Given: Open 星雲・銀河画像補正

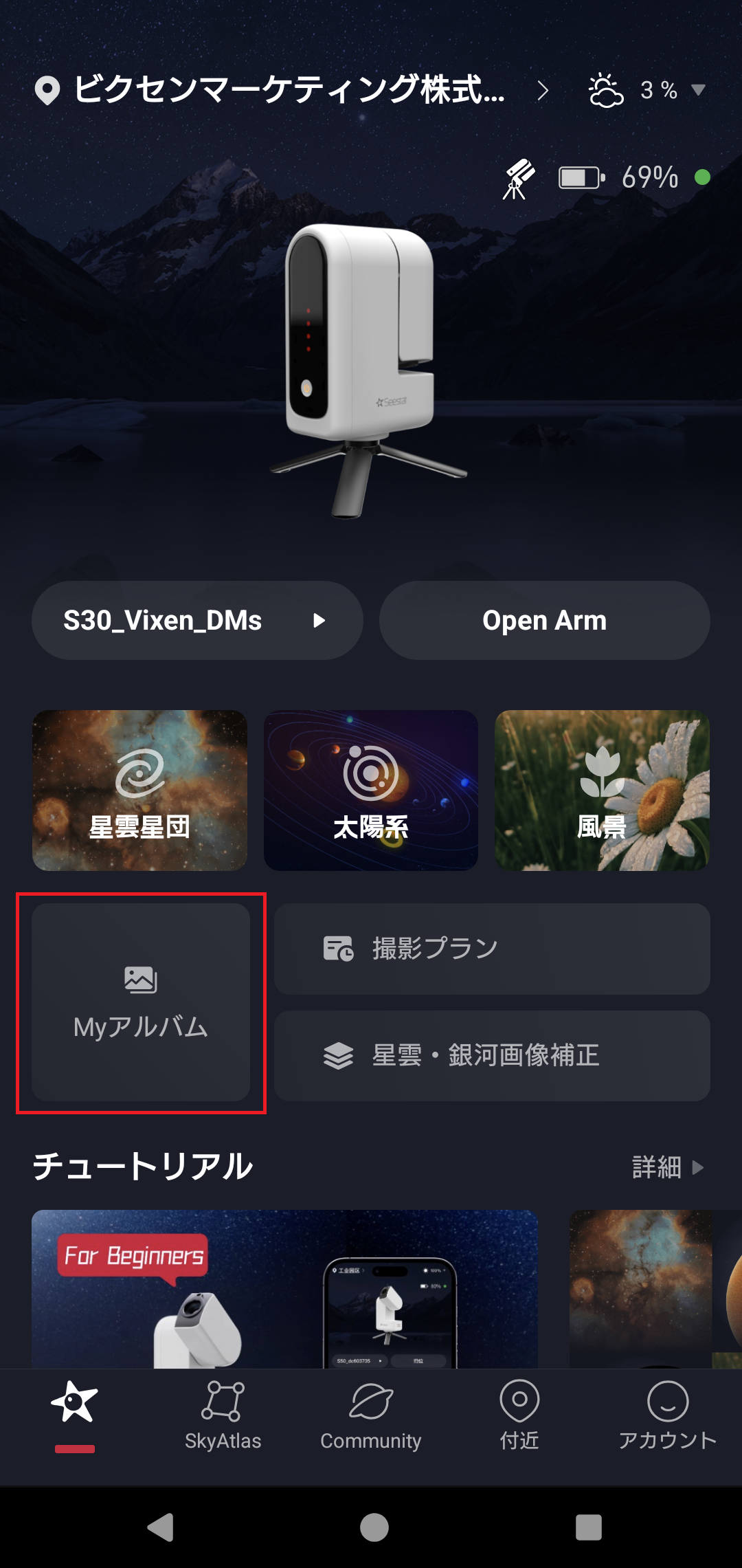Looking at the screenshot, I should (492, 1056).
